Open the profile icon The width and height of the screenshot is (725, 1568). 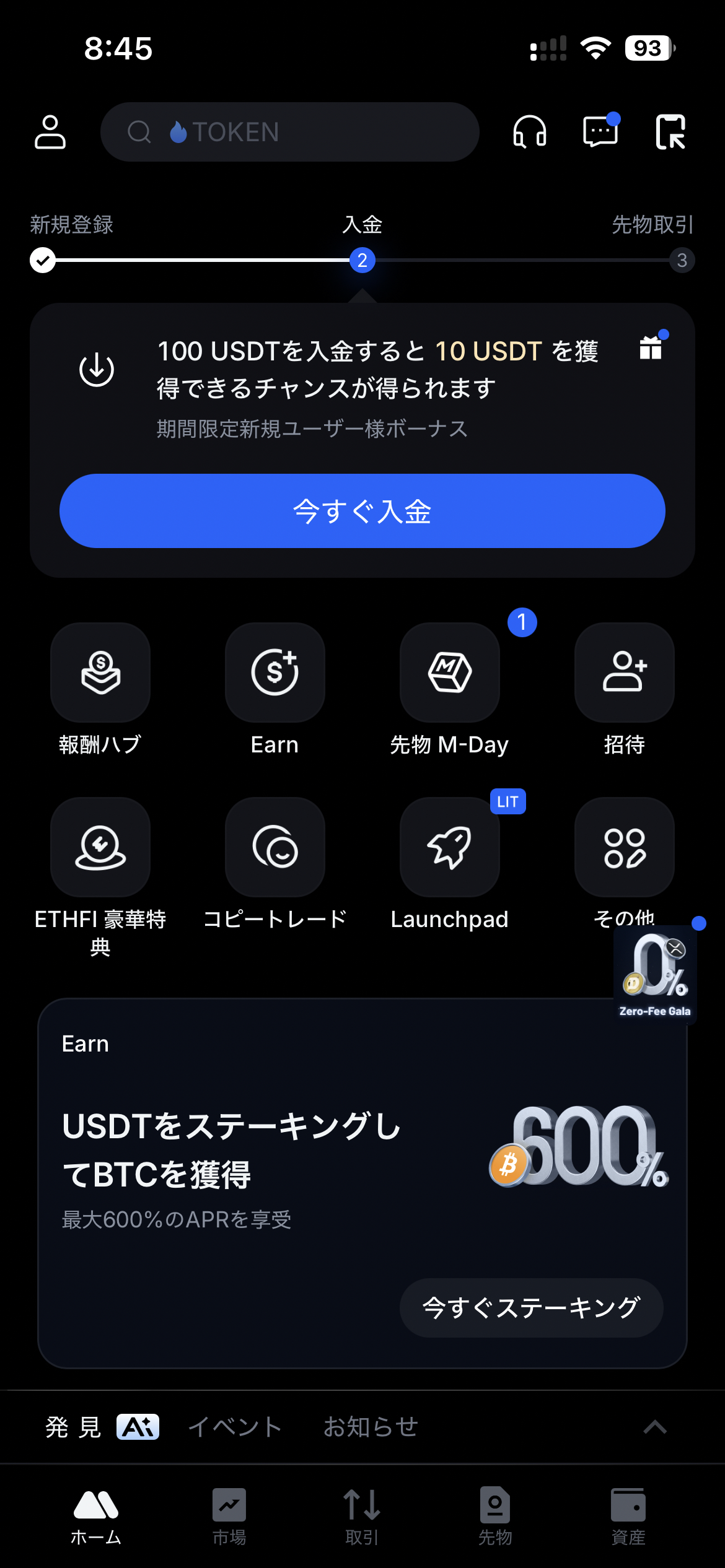(50, 132)
